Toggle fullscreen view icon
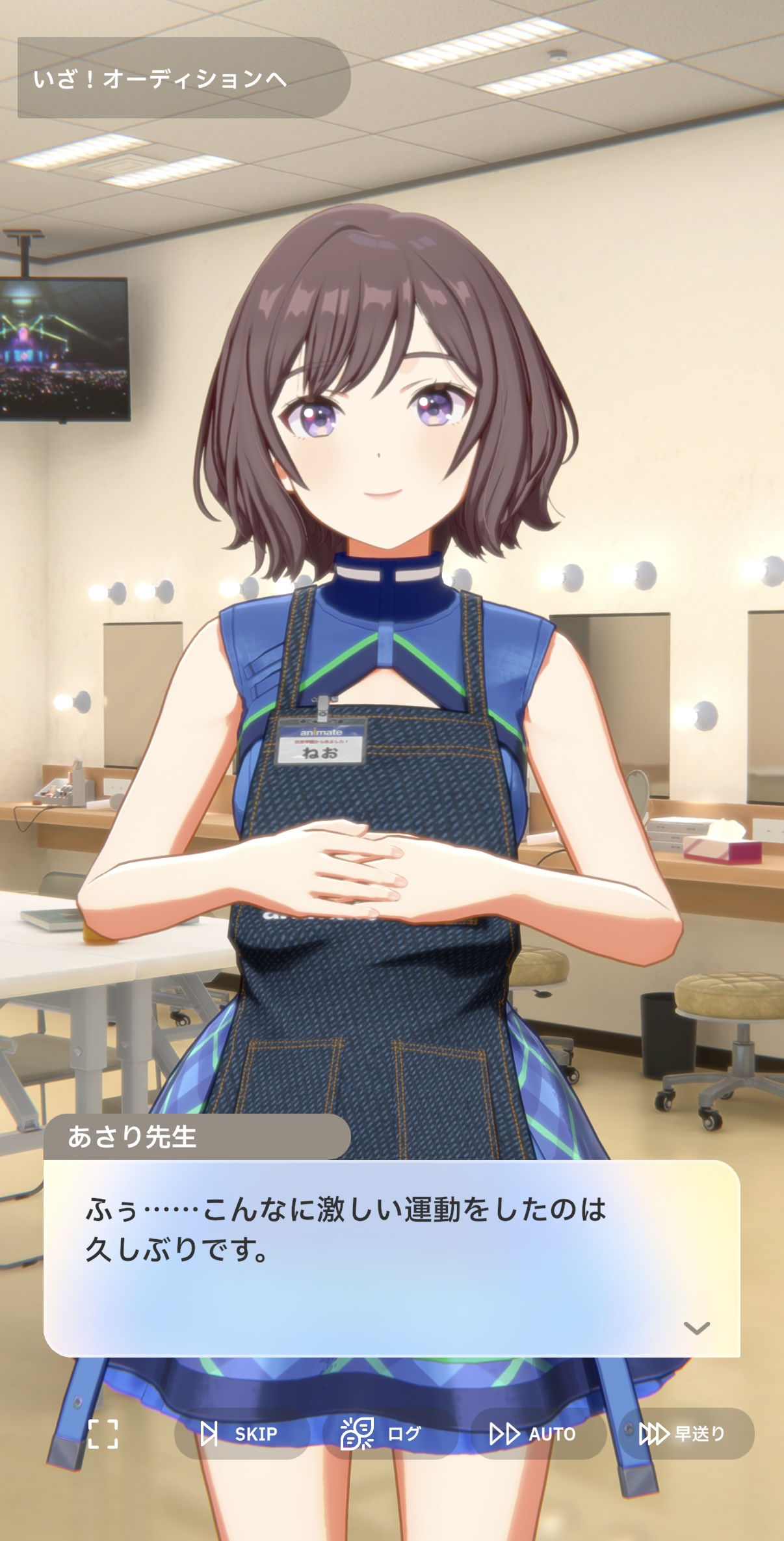Image resolution: width=784 pixels, height=1541 pixels. click(103, 1434)
